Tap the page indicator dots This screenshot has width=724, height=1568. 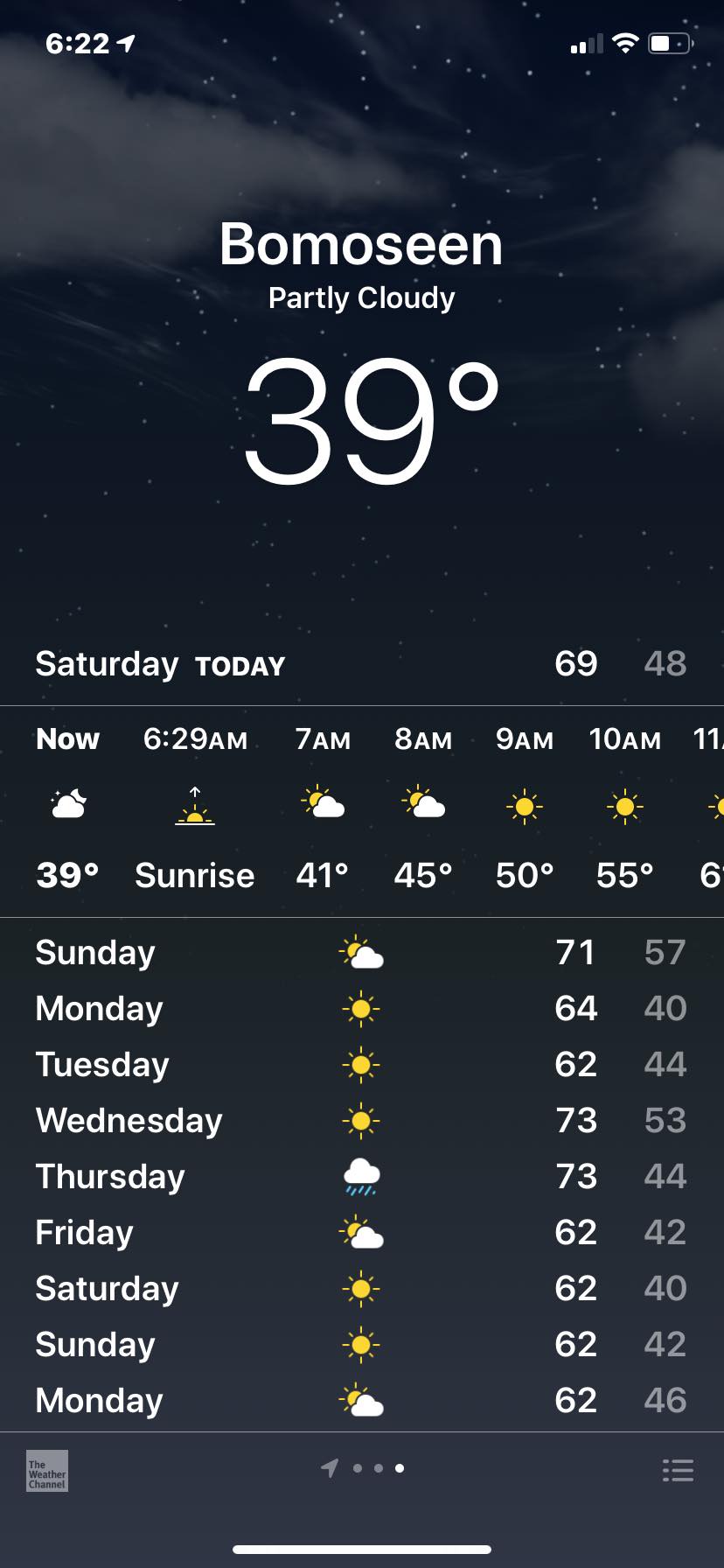tap(378, 1468)
